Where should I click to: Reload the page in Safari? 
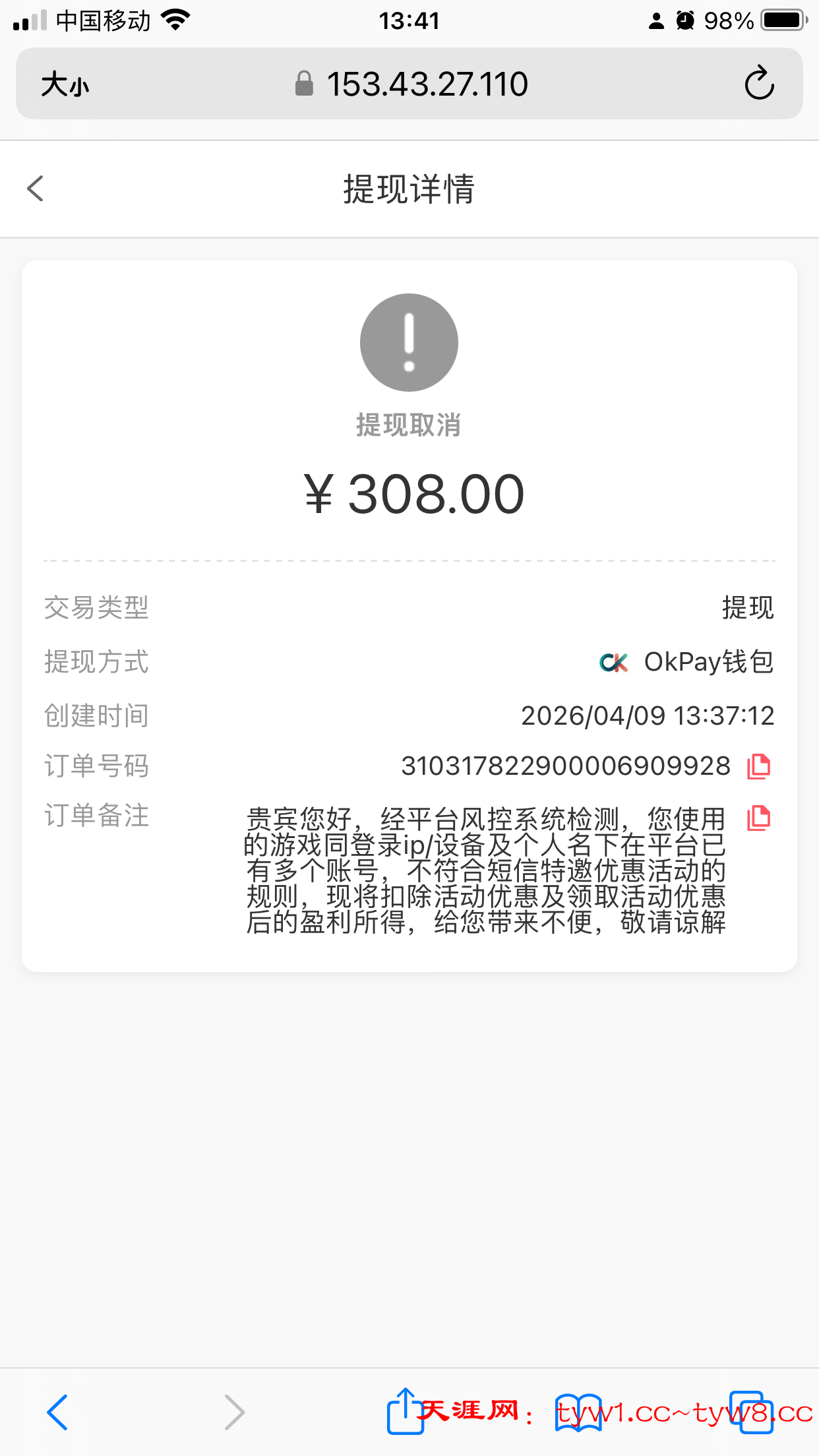coord(759,84)
